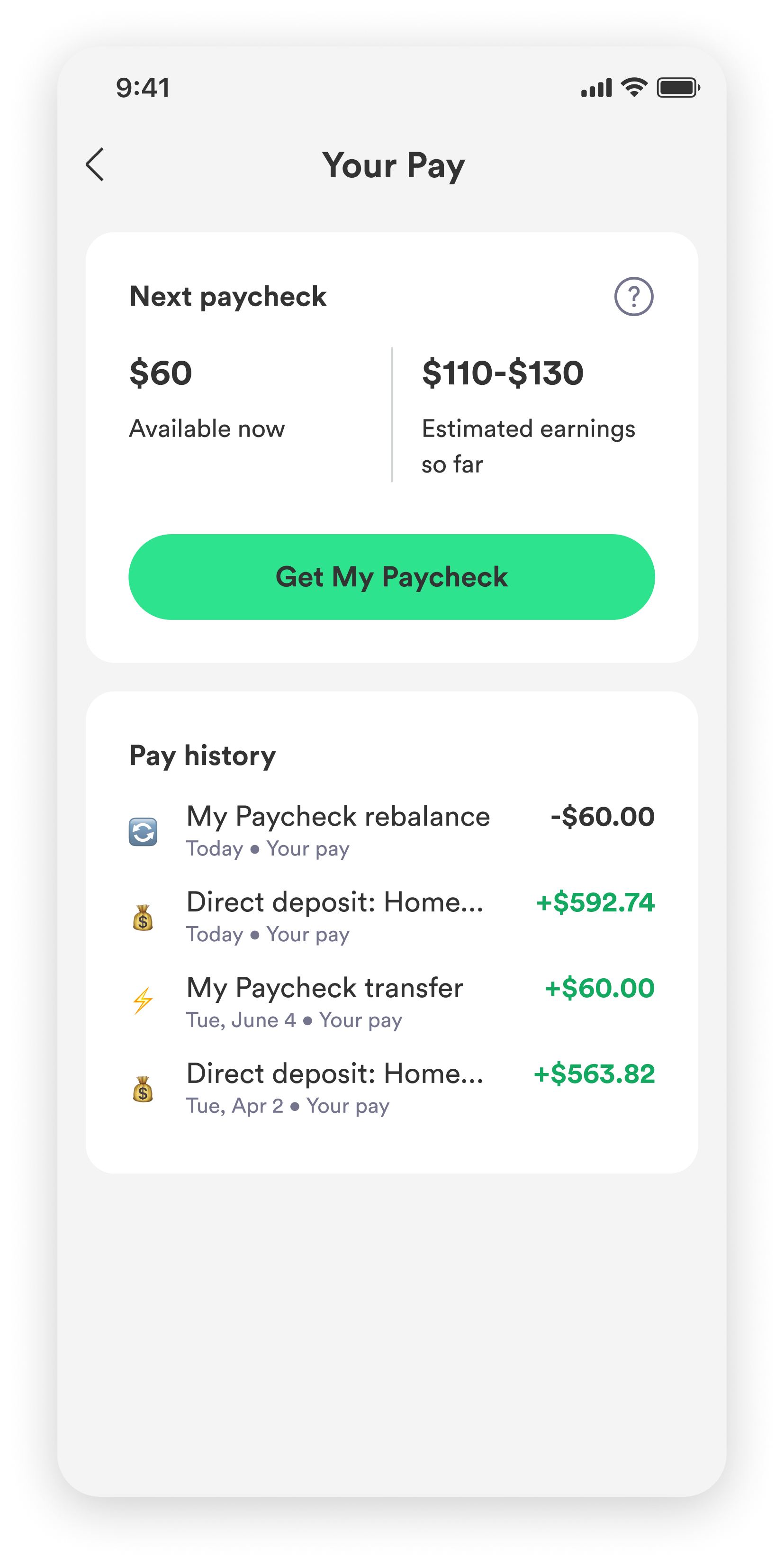This screenshot has width=784, height=1565.
Task: Tap Get My Paycheck button
Action: click(x=392, y=576)
